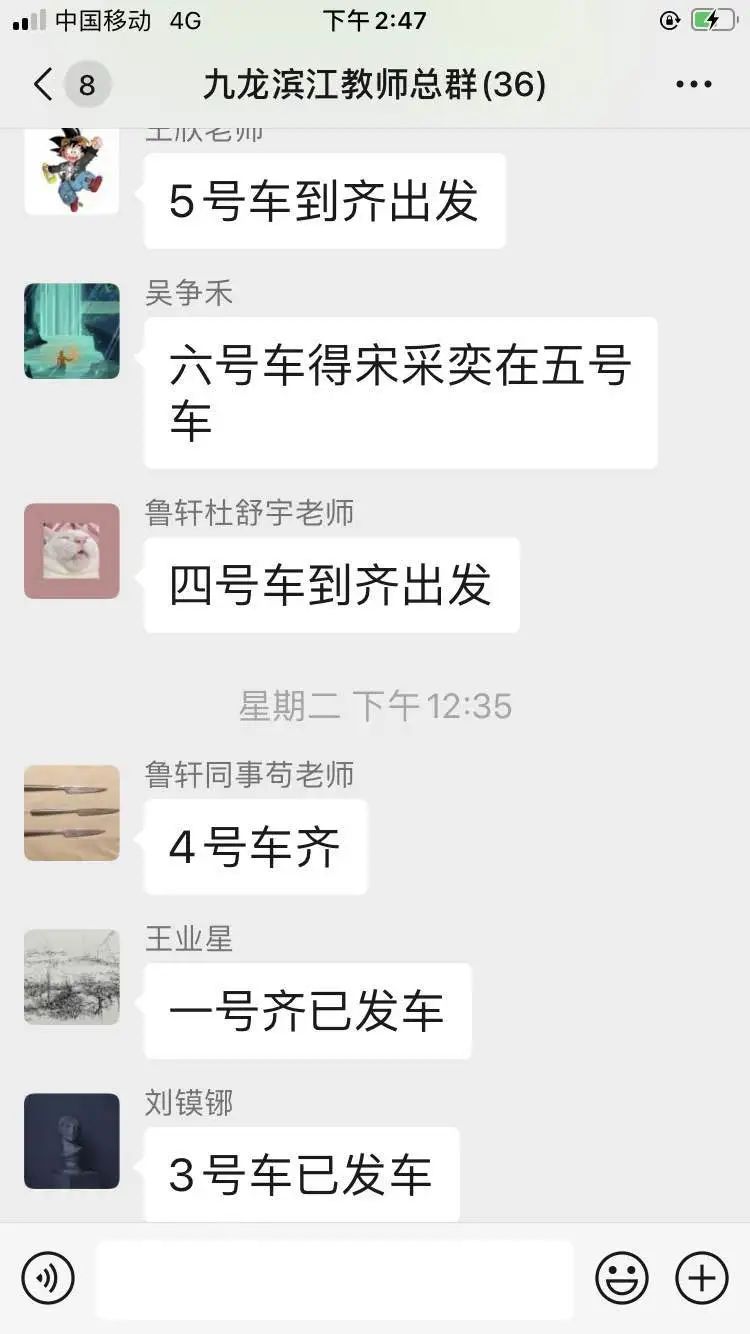750x1334 pixels.
Task: Open 鲁轩同事苟老师's avatar
Action: pos(72,813)
